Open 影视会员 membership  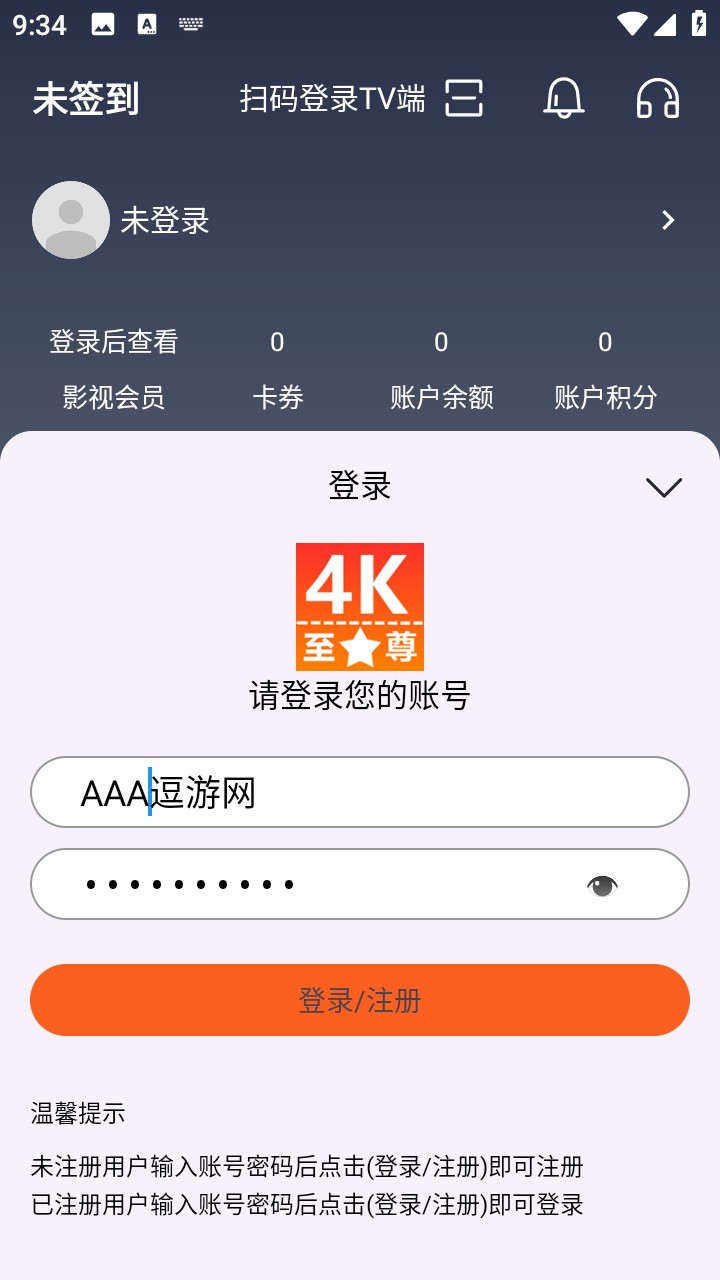(x=113, y=371)
